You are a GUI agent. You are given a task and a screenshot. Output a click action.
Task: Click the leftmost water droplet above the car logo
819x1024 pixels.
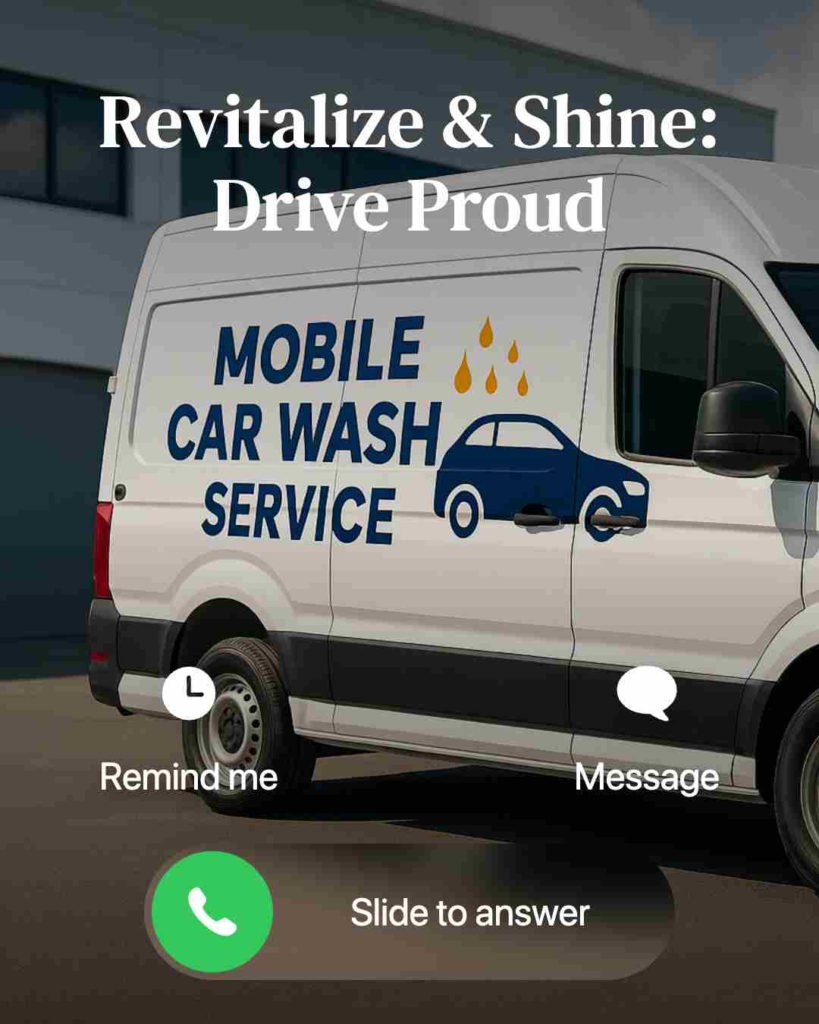(463, 373)
